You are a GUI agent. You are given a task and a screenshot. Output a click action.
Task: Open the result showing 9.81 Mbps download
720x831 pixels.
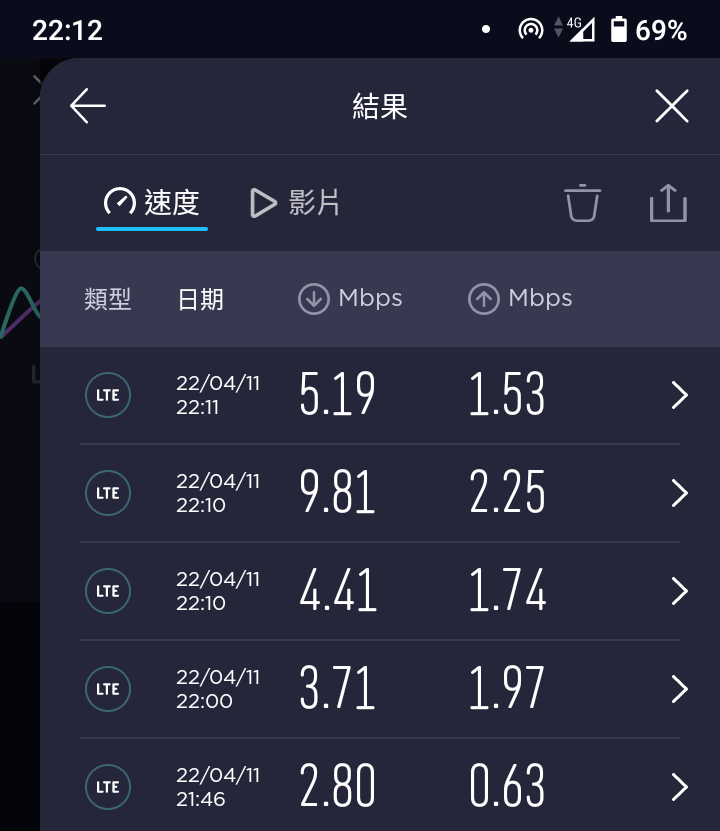[x=380, y=493]
